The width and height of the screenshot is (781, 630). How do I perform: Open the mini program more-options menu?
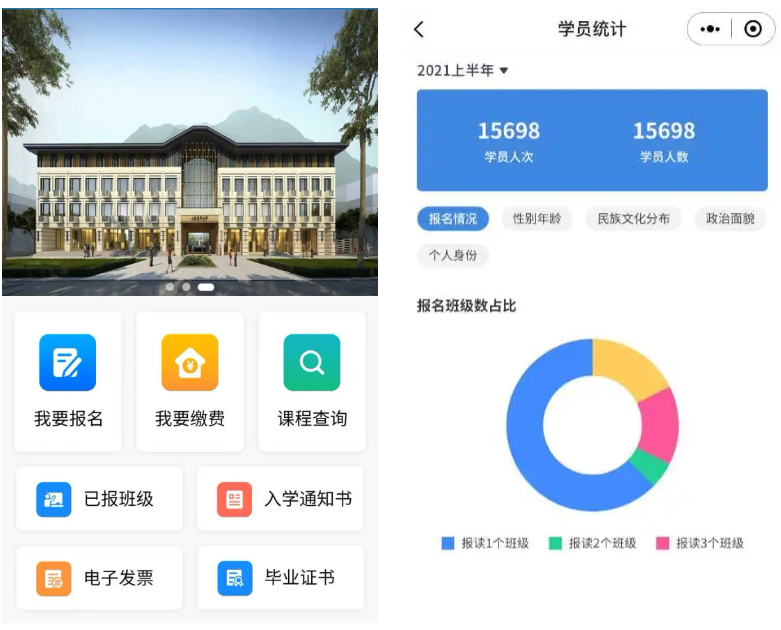coord(710,30)
